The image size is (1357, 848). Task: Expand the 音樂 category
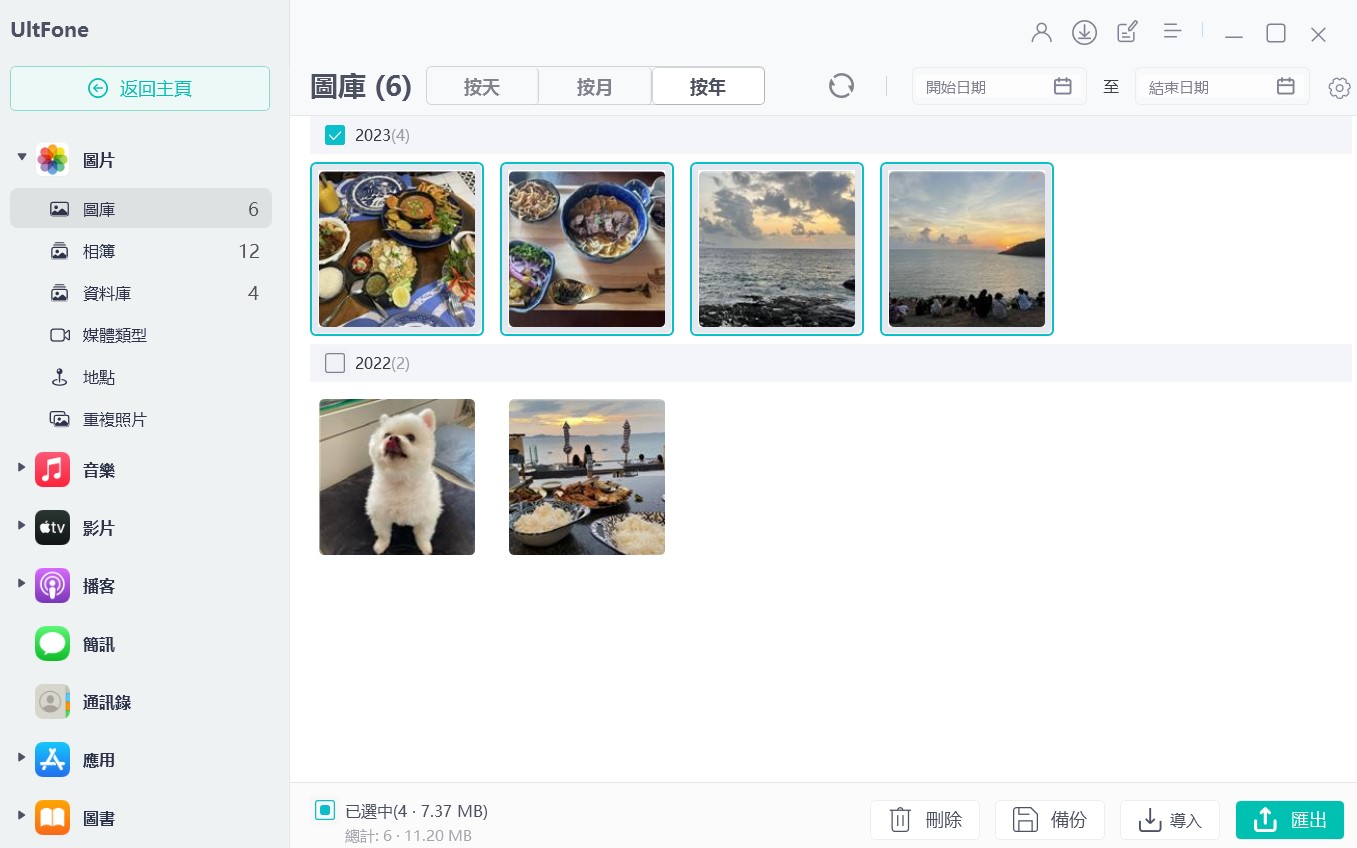coord(21,469)
